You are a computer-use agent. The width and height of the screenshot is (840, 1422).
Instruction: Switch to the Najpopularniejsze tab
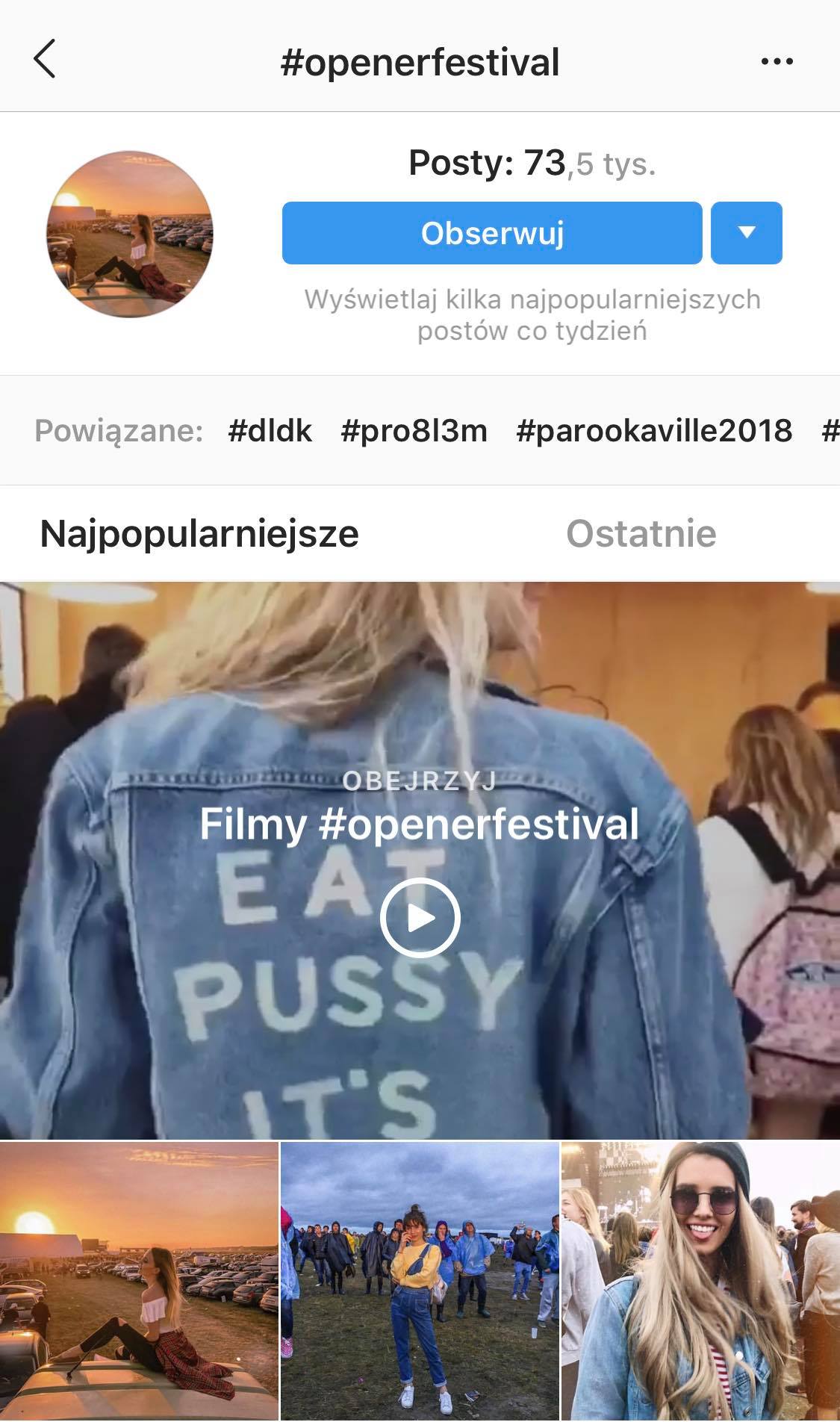199,534
